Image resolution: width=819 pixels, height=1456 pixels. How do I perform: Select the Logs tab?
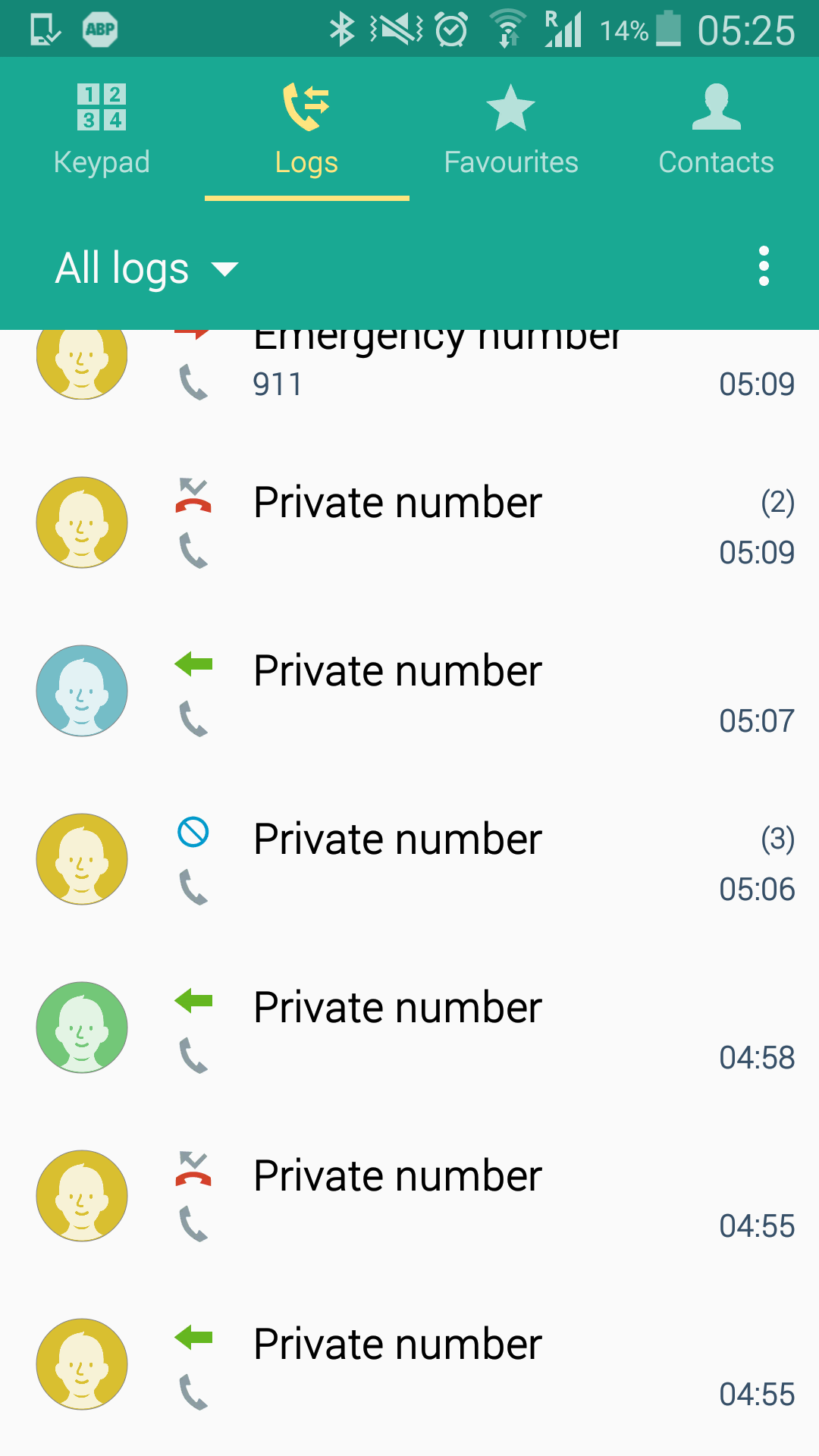306,130
